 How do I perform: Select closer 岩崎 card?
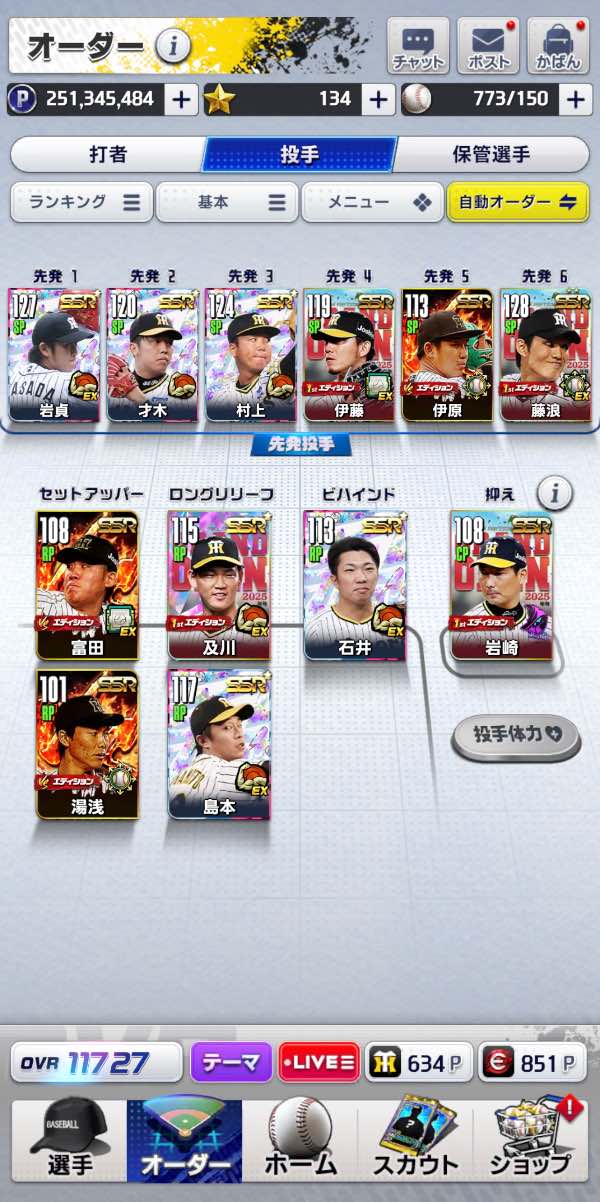[x=501, y=585]
